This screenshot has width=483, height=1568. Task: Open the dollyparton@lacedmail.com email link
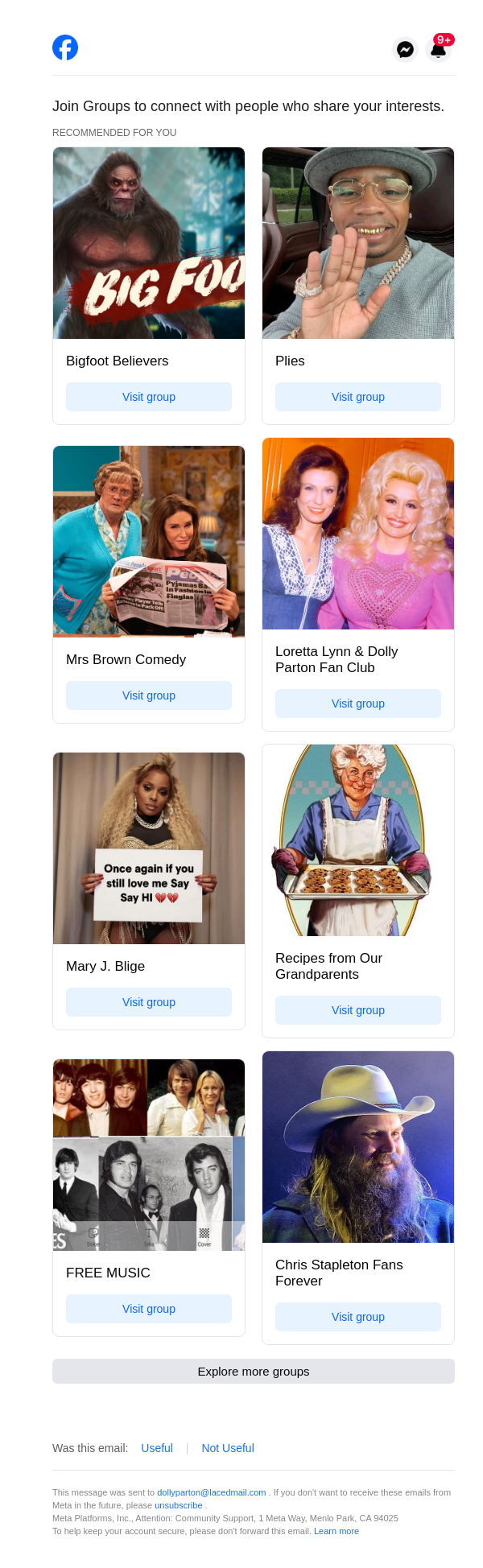(211, 1492)
